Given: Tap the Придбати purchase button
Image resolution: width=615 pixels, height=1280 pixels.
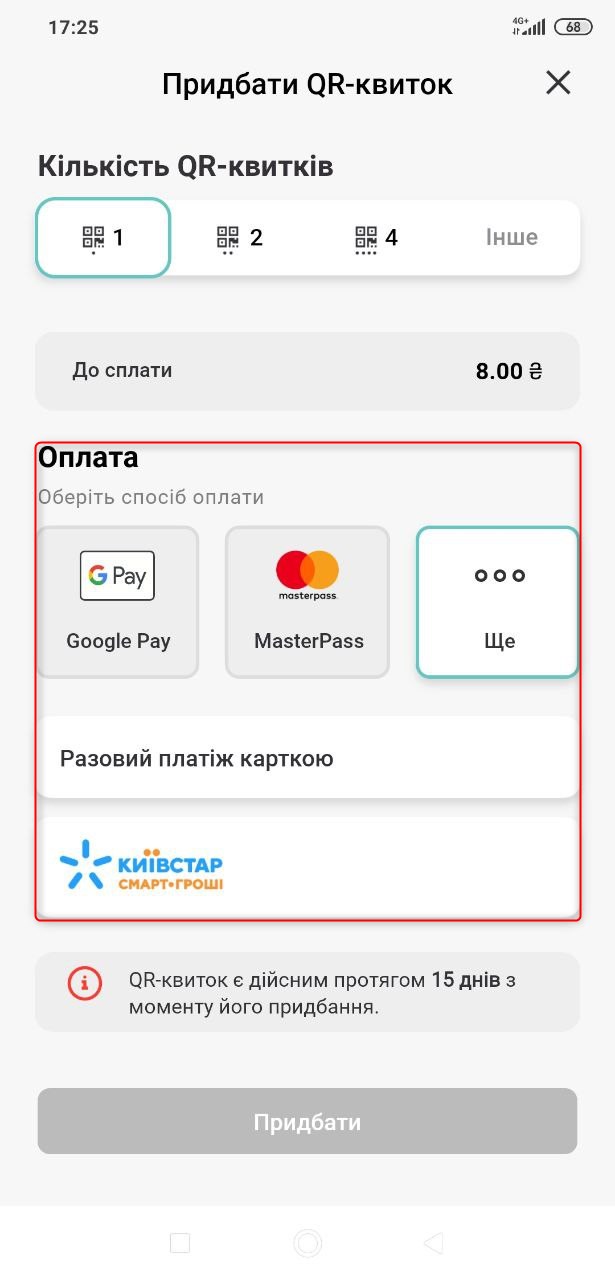Looking at the screenshot, I should pyautogui.click(x=308, y=1121).
